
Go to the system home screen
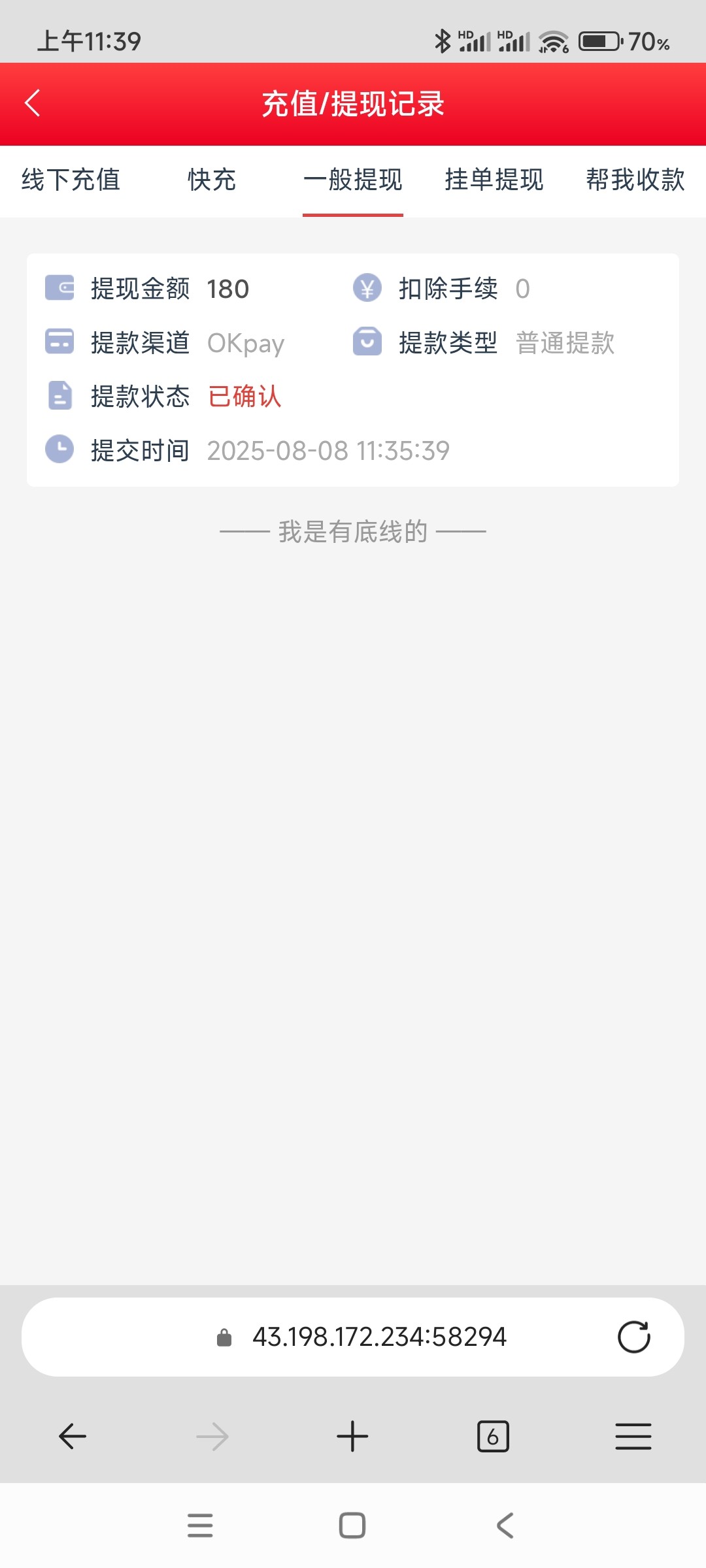352,1526
